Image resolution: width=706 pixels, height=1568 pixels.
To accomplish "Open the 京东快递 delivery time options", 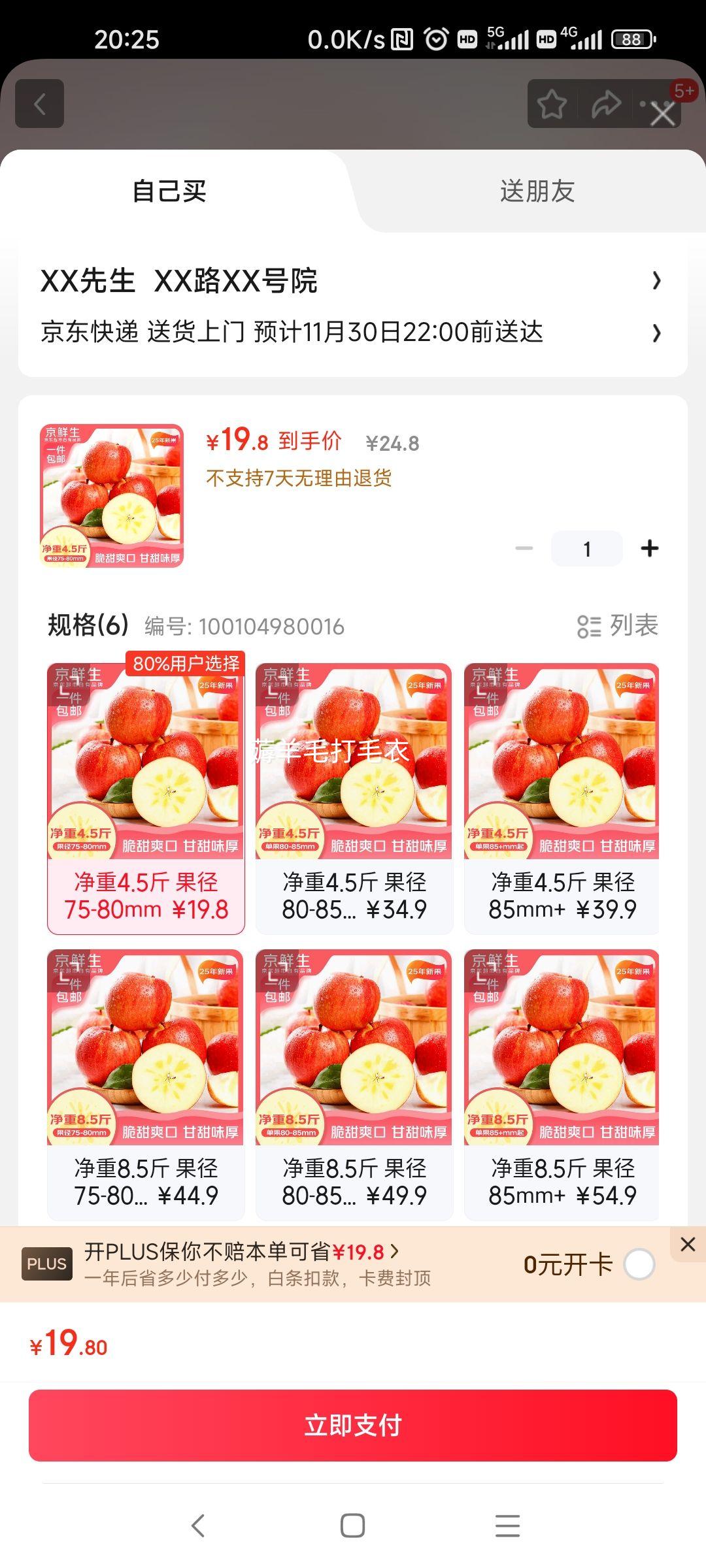I will 352,333.
